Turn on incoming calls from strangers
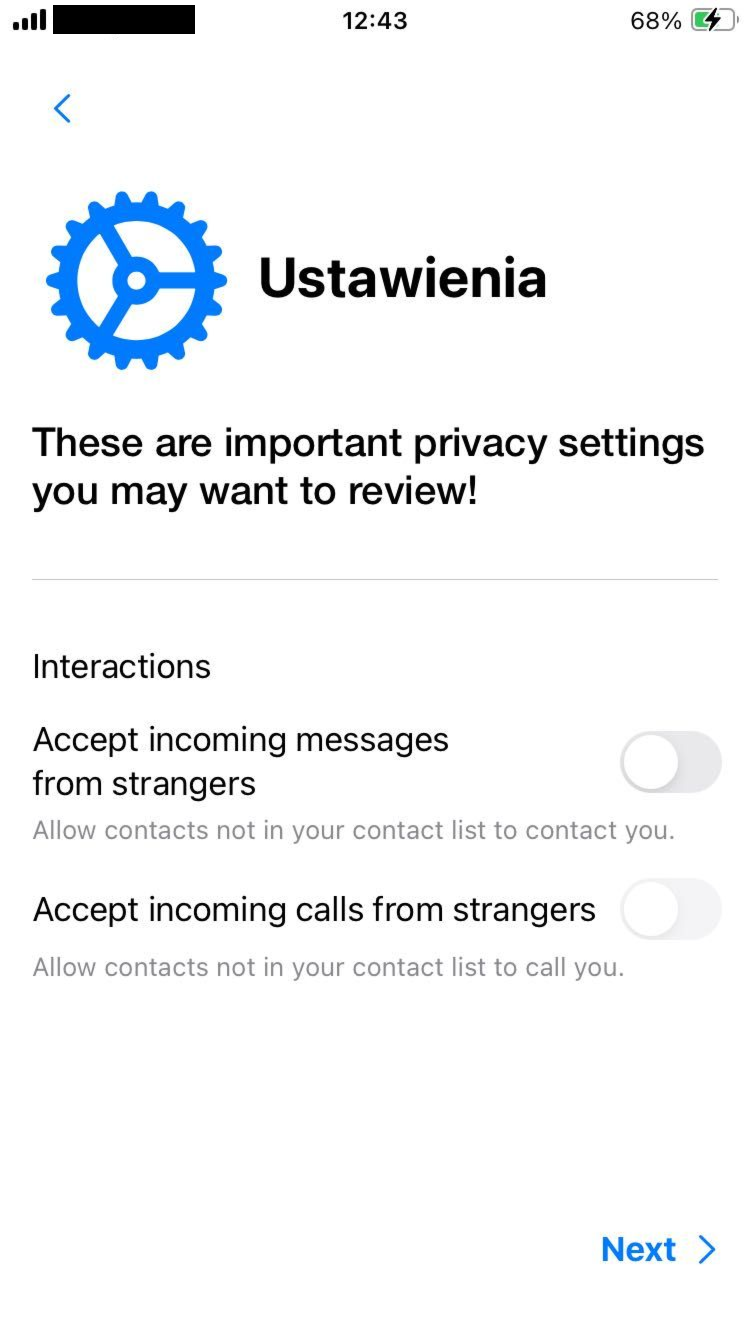750x1334 pixels. click(670, 909)
